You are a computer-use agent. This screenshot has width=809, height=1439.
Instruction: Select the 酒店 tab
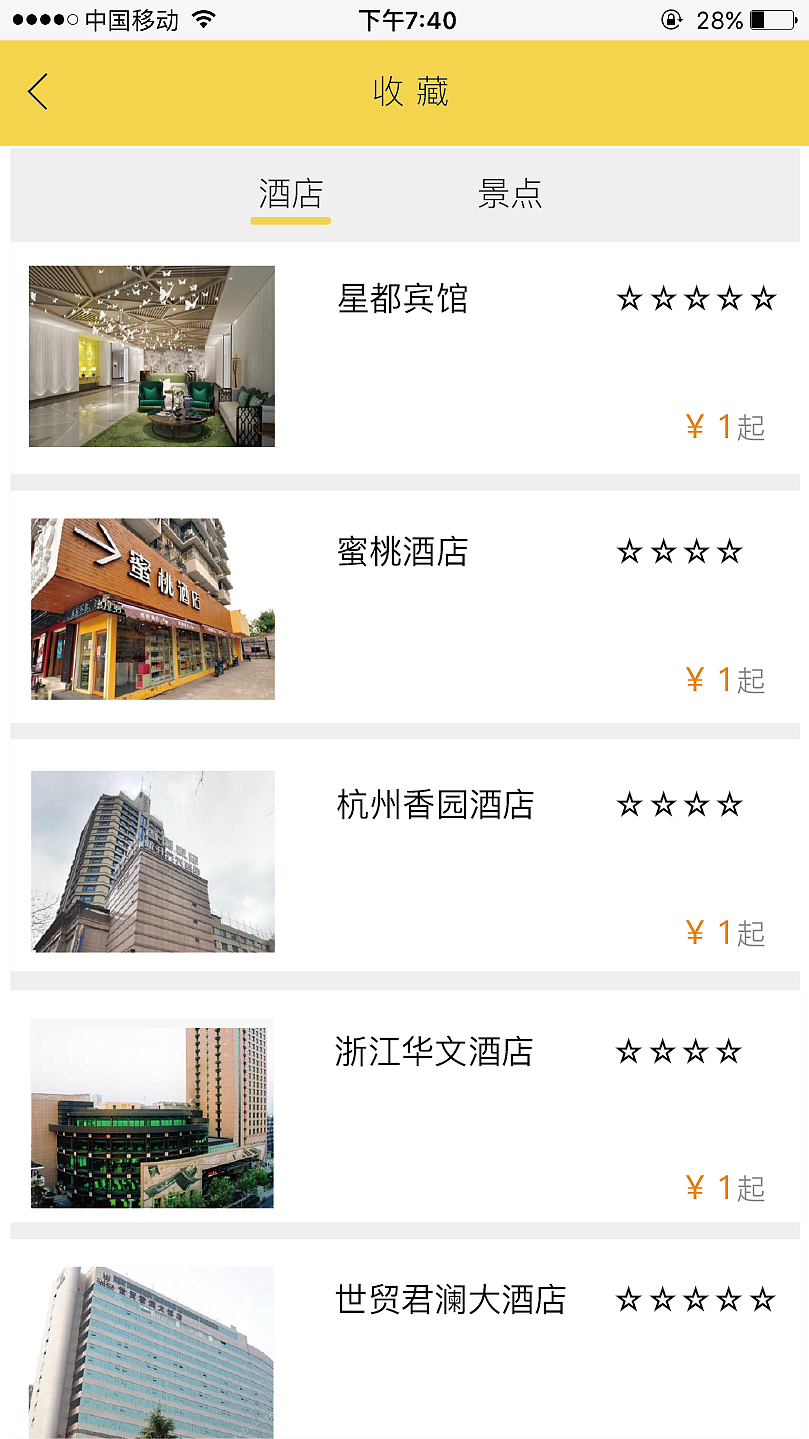(x=290, y=193)
